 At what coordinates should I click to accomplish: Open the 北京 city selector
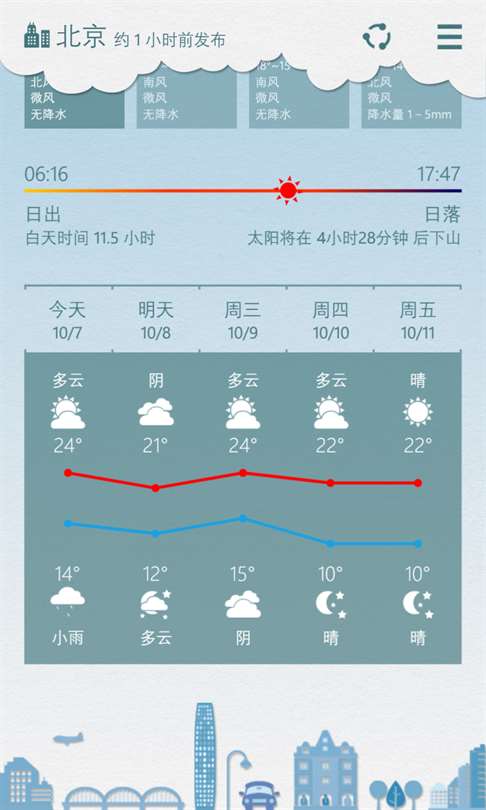coord(65,37)
